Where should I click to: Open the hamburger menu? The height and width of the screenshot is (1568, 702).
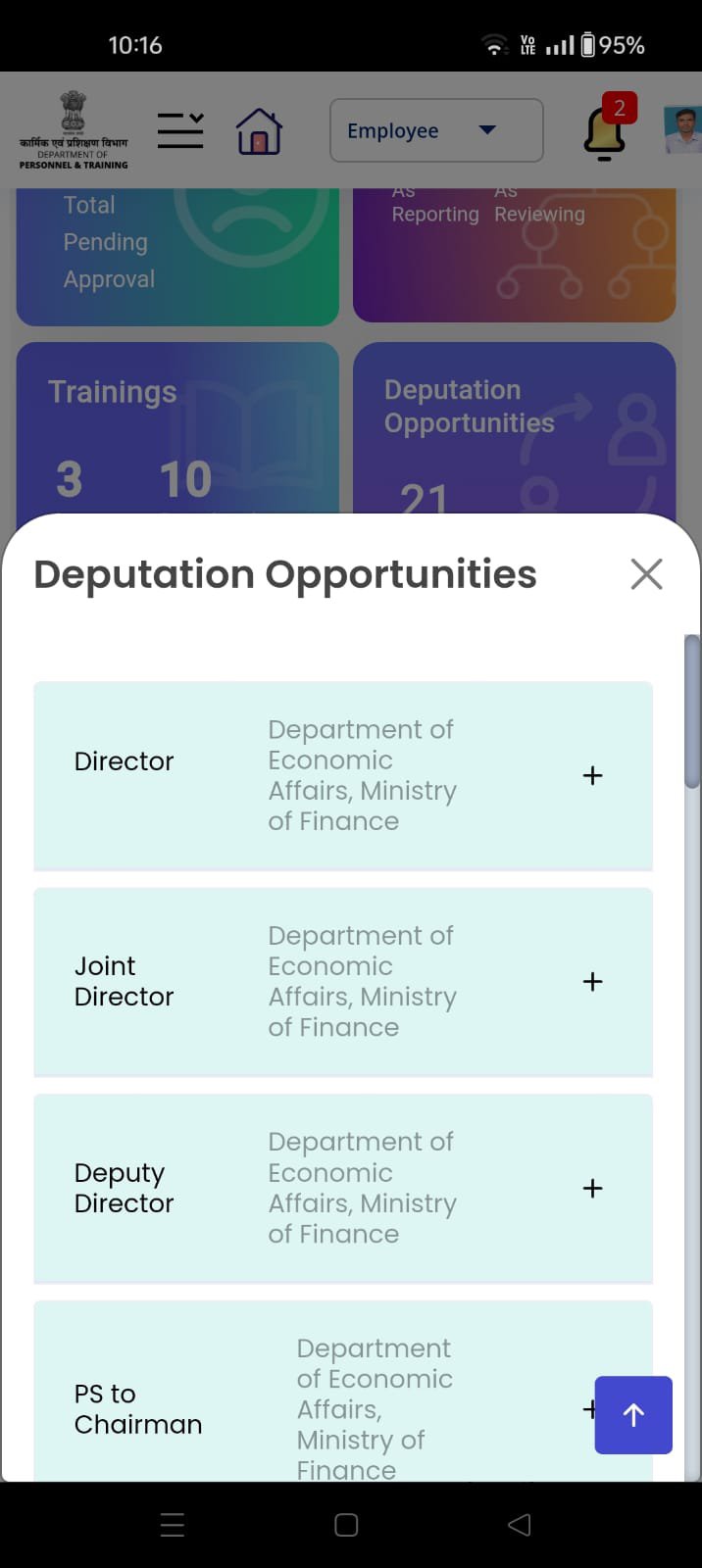tap(180, 130)
